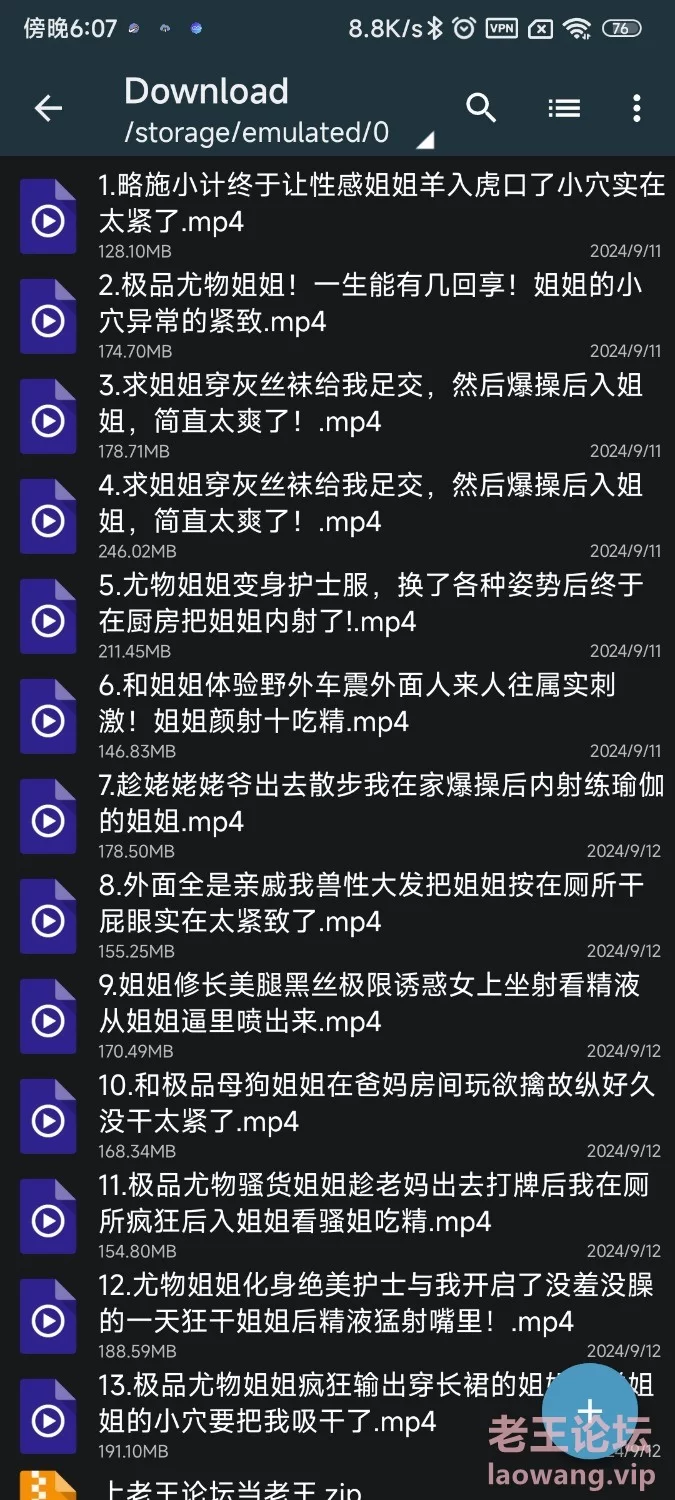This screenshot has height=1500, width=675.
Task: Open the 170.49MB mp4 file numbered 9
Action: coord(337,1015)
